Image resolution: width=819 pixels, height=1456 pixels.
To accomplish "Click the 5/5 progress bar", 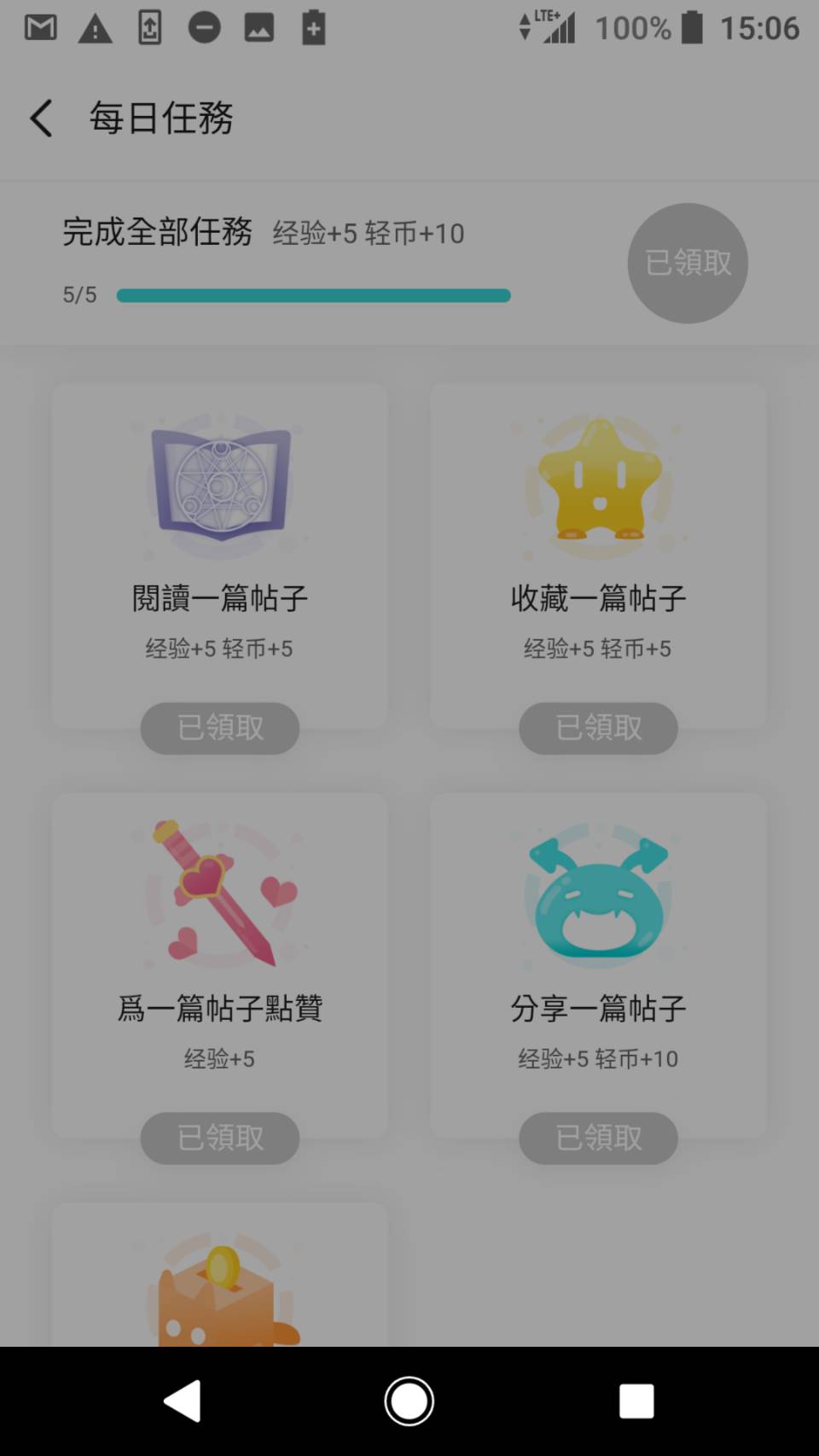I will click(x=312, y=294).
